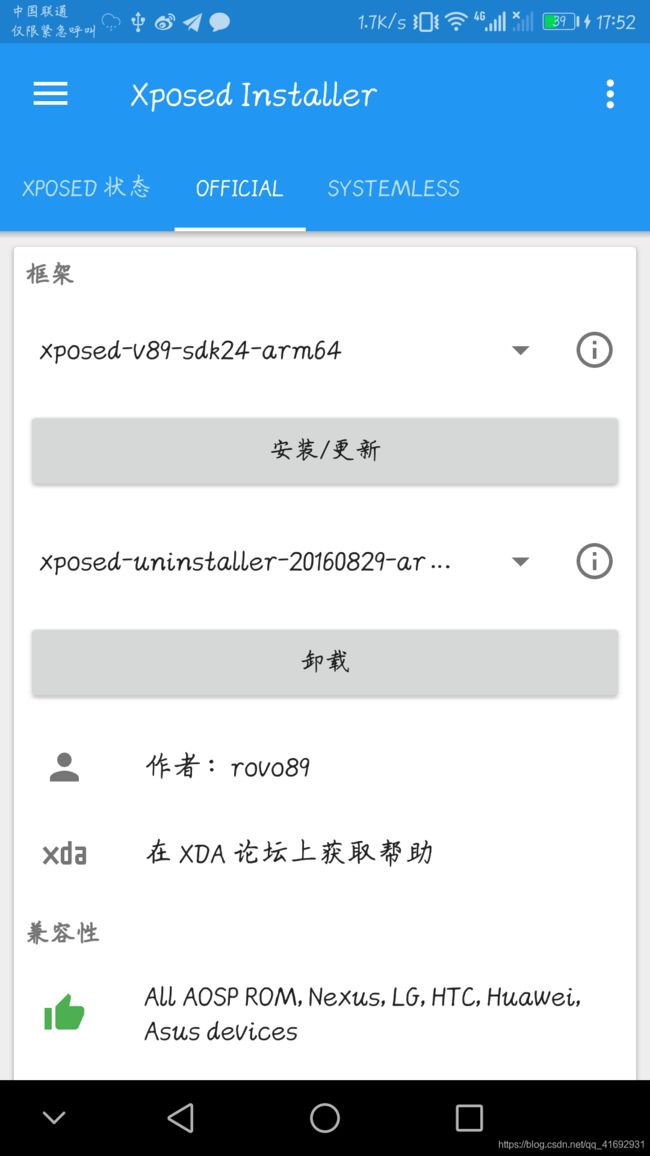The image size is (650, 1156).
Task: Open the hamburger drawer menu
Action: tap(50, 94)
